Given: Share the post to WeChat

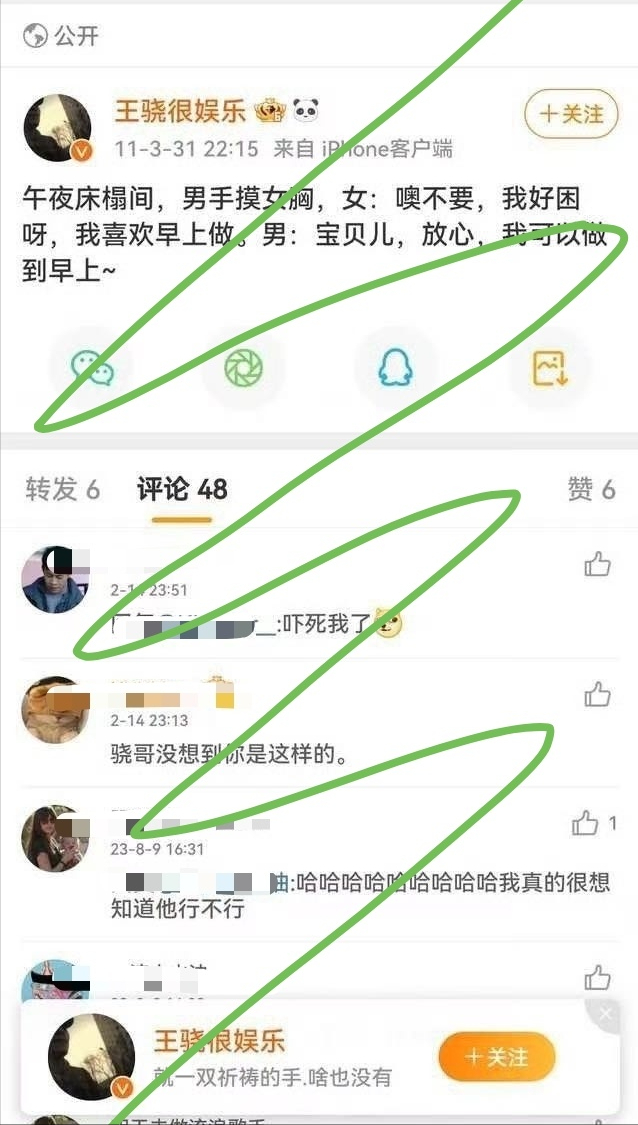Looking at the screenshot, I should point(92,369).
